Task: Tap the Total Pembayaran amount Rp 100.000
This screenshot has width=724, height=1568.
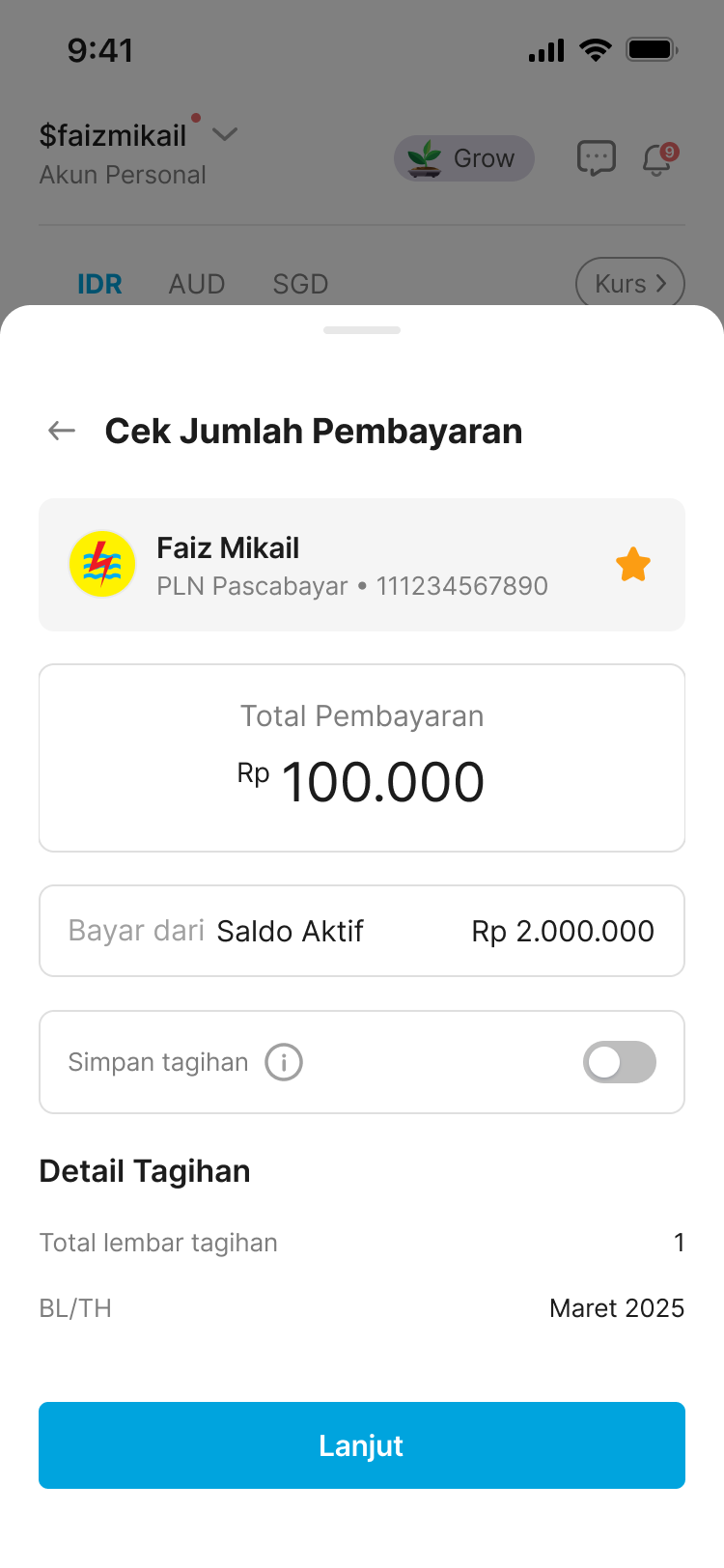Action: pos(361,780)
